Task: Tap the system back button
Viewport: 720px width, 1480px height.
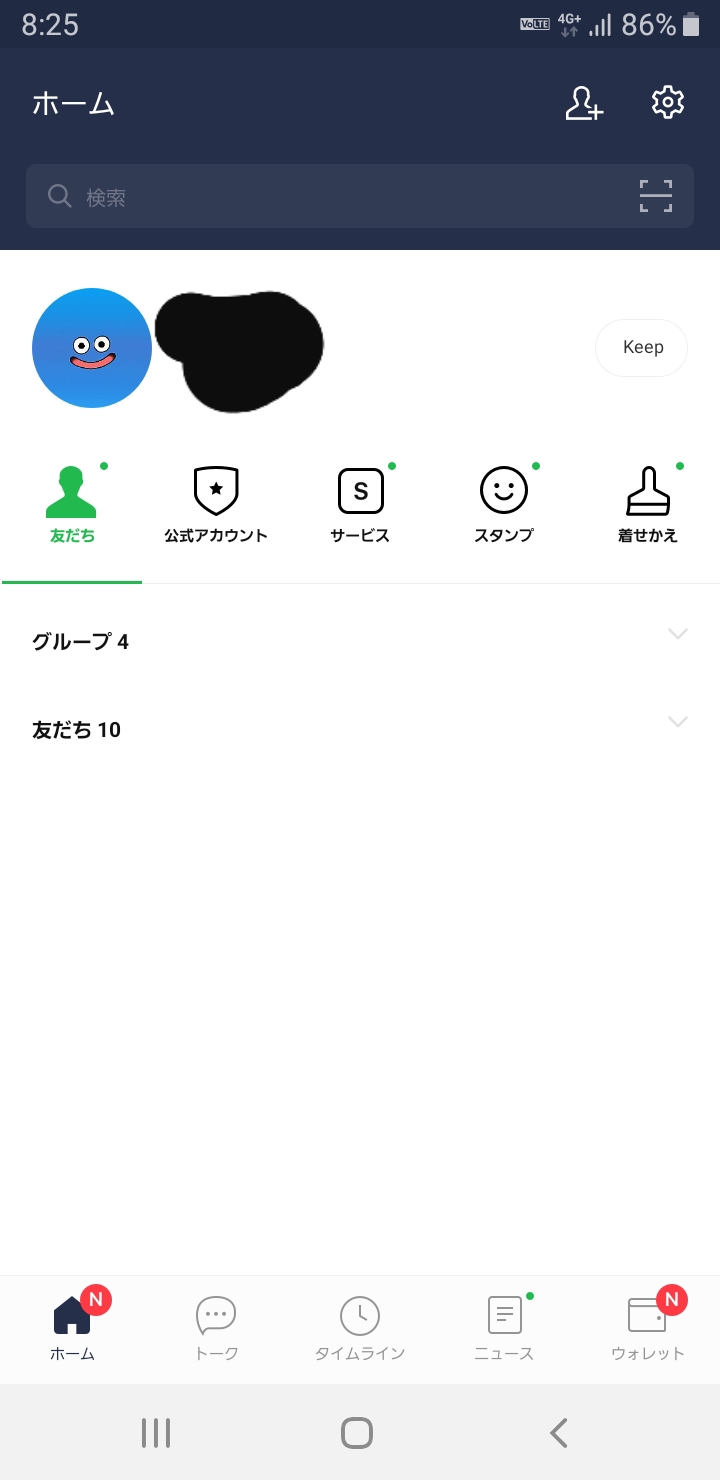Action: pyautogui.click(x=559, y=1433)
